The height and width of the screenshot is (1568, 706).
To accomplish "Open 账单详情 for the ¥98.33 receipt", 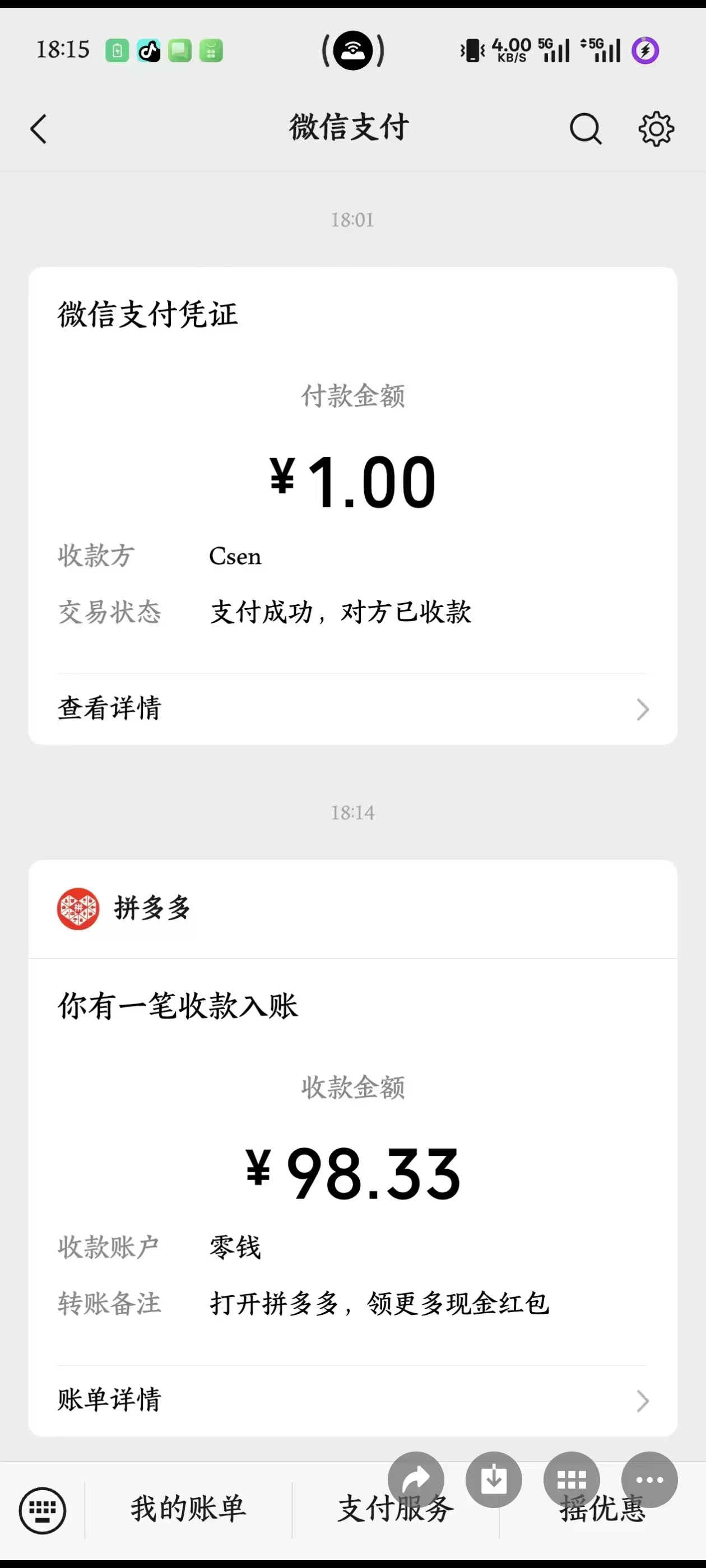I will click(x=352, y=1400).
